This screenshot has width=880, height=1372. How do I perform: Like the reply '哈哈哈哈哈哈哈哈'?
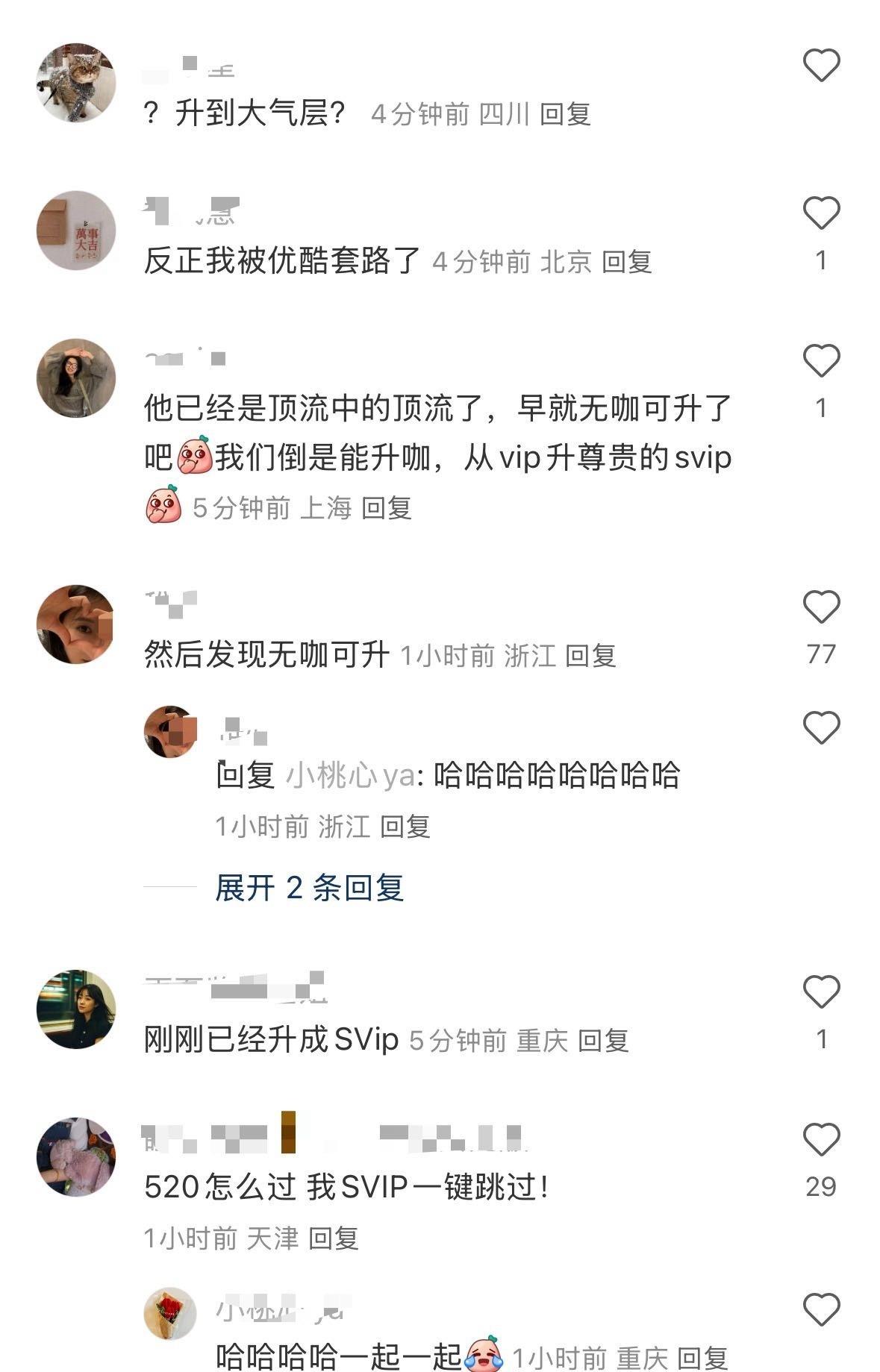(x=821, y=727)
